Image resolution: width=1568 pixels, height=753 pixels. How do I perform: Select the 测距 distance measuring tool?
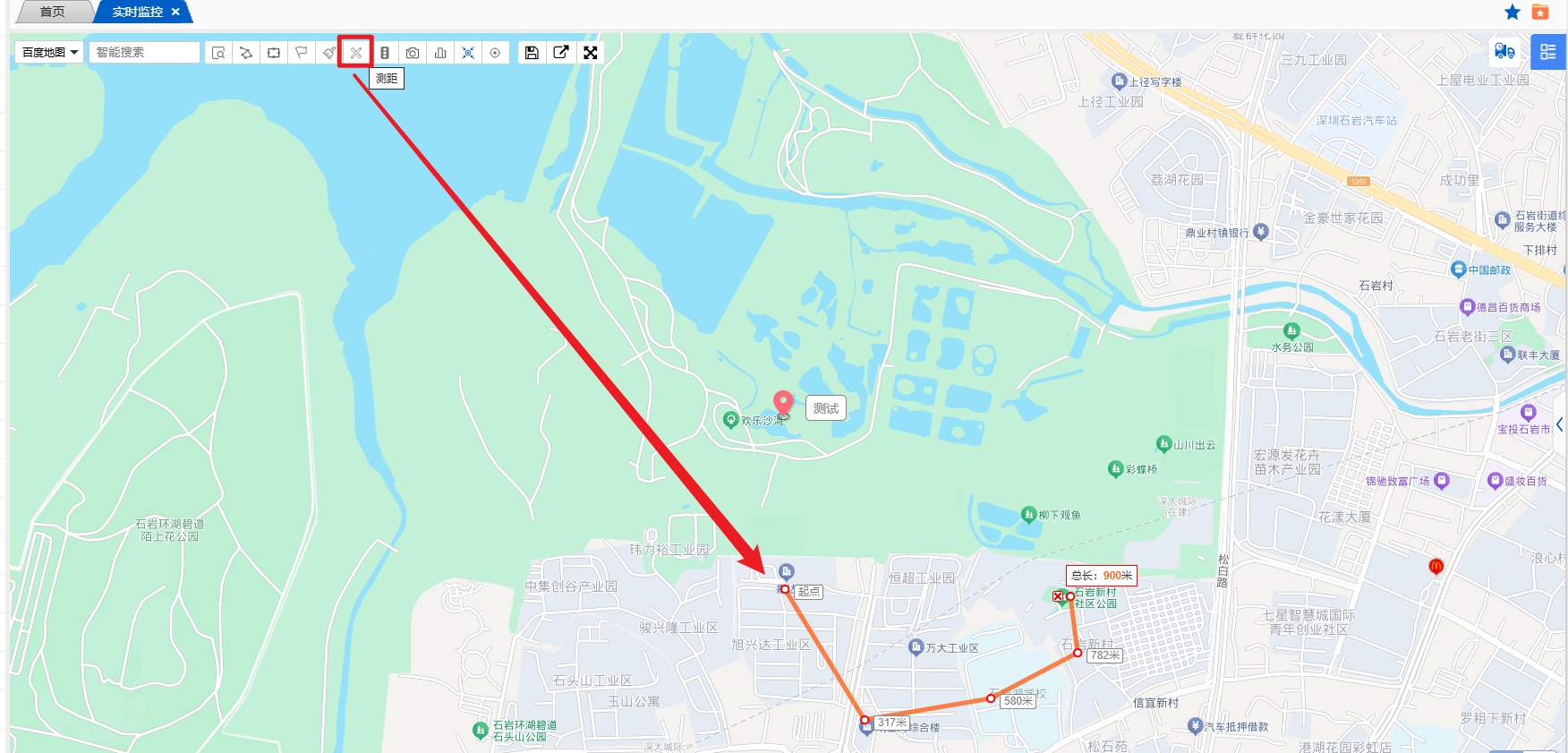tap(356, 53)
